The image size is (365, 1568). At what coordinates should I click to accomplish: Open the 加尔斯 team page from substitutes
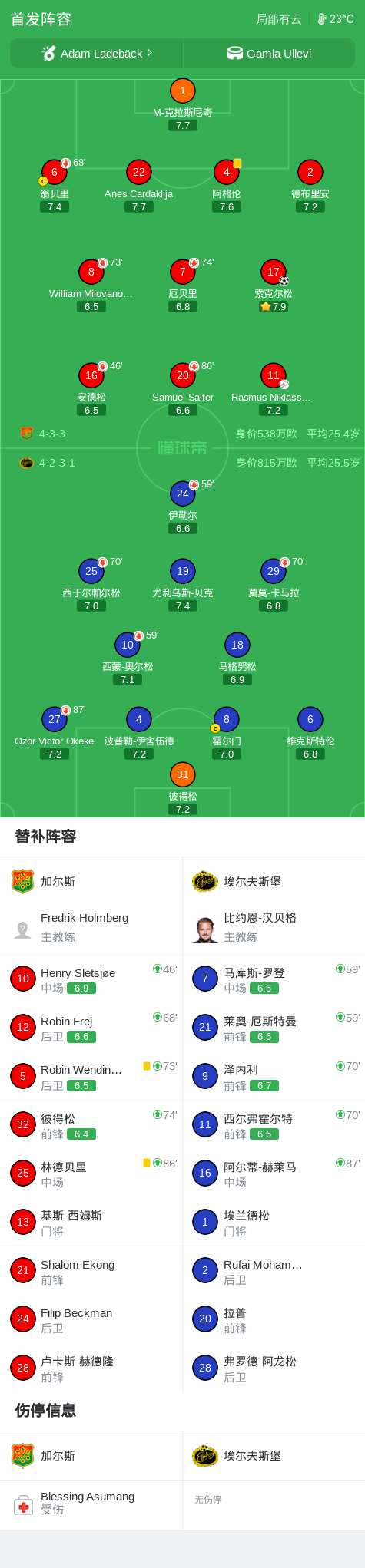click(91, 882)
